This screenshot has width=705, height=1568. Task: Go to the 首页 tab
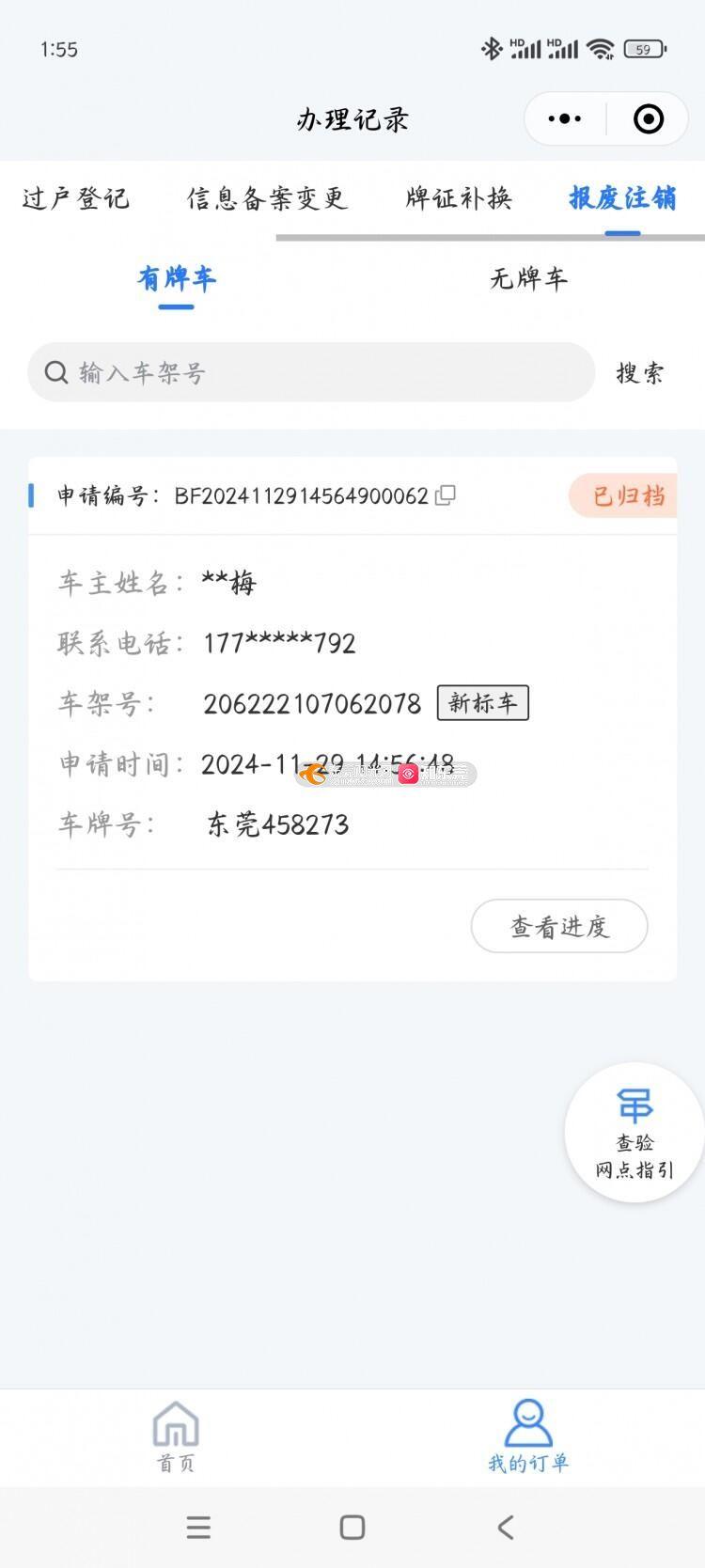pos(176,1436)
